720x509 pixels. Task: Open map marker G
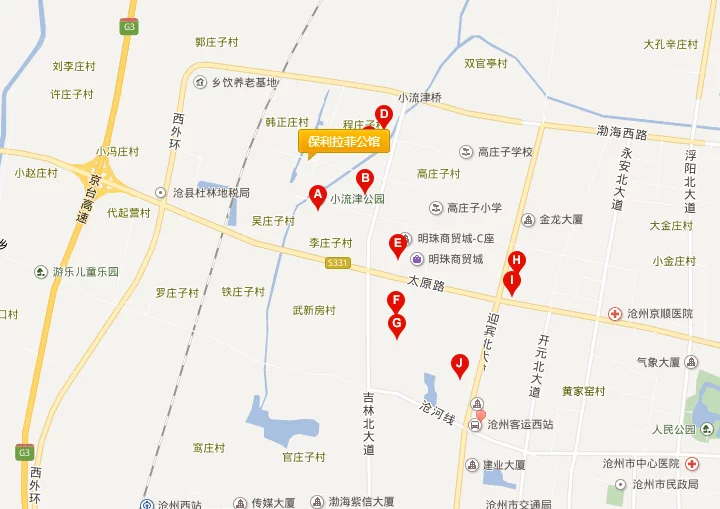pos(397,323)
